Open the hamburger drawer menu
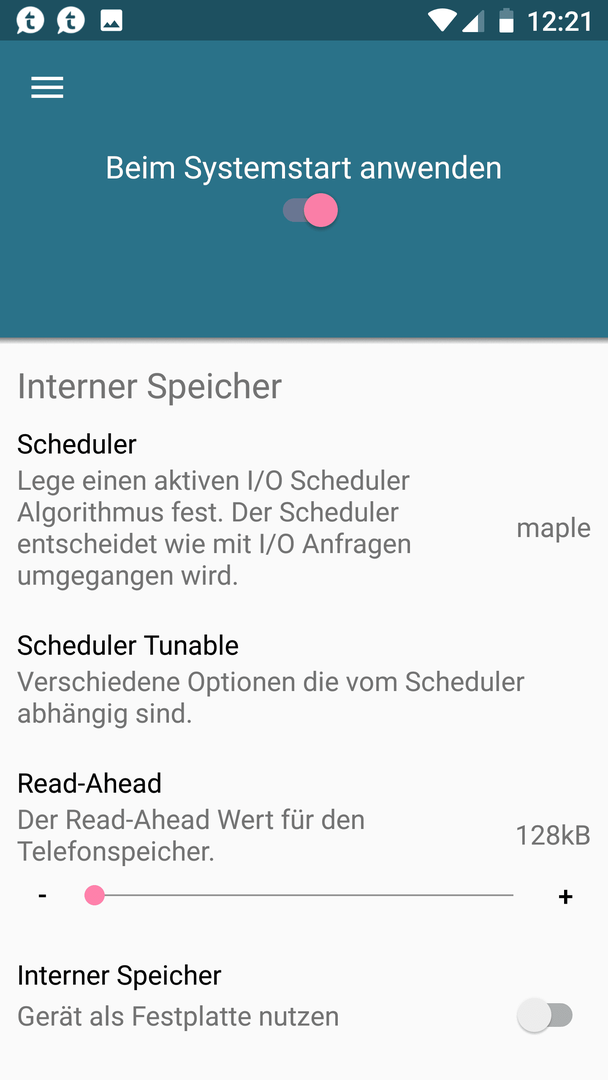This screenshot has width=608, height=1080. pyautogui.click(x=47, y=87)
